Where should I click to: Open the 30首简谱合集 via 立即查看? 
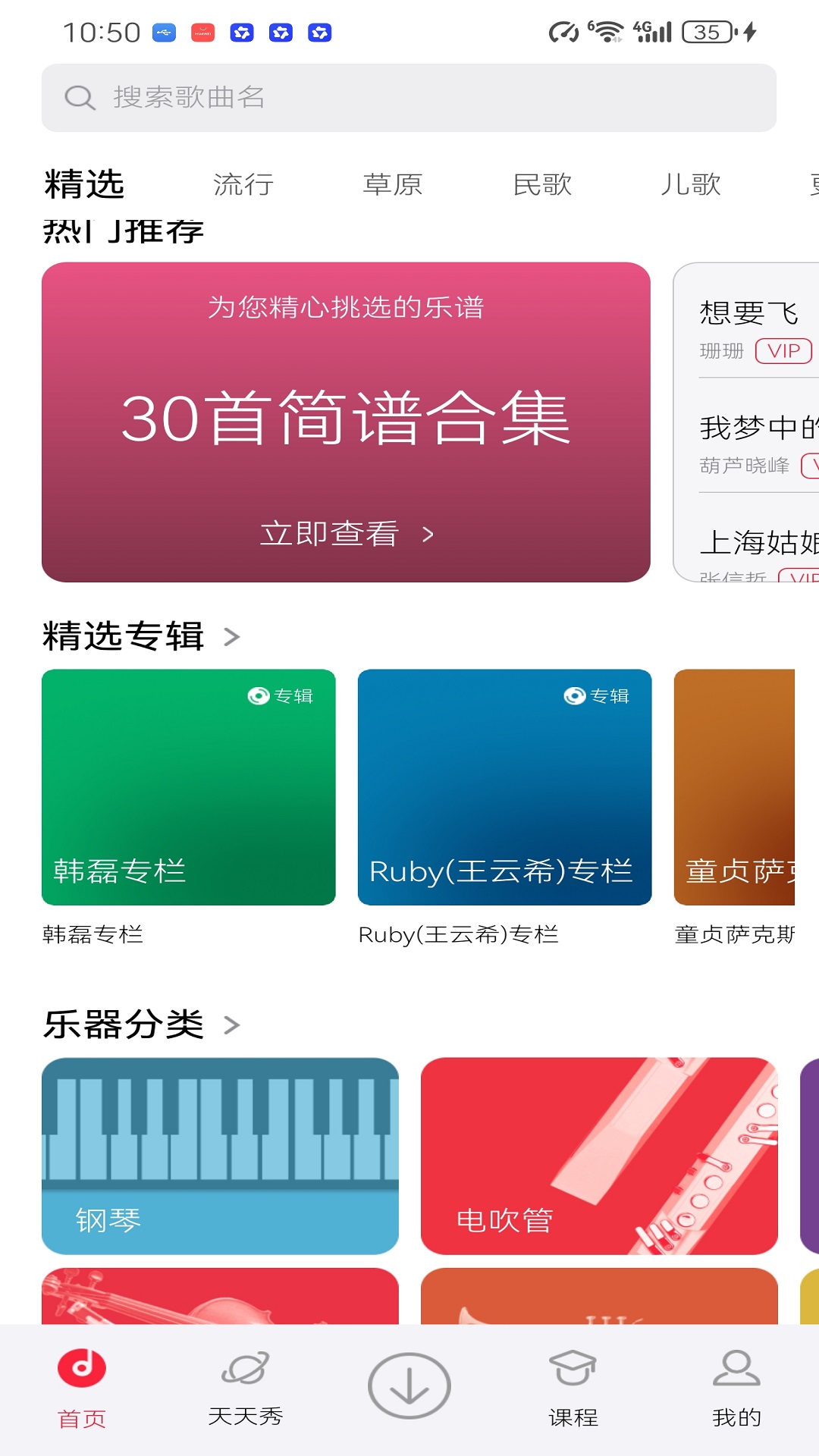328,535
